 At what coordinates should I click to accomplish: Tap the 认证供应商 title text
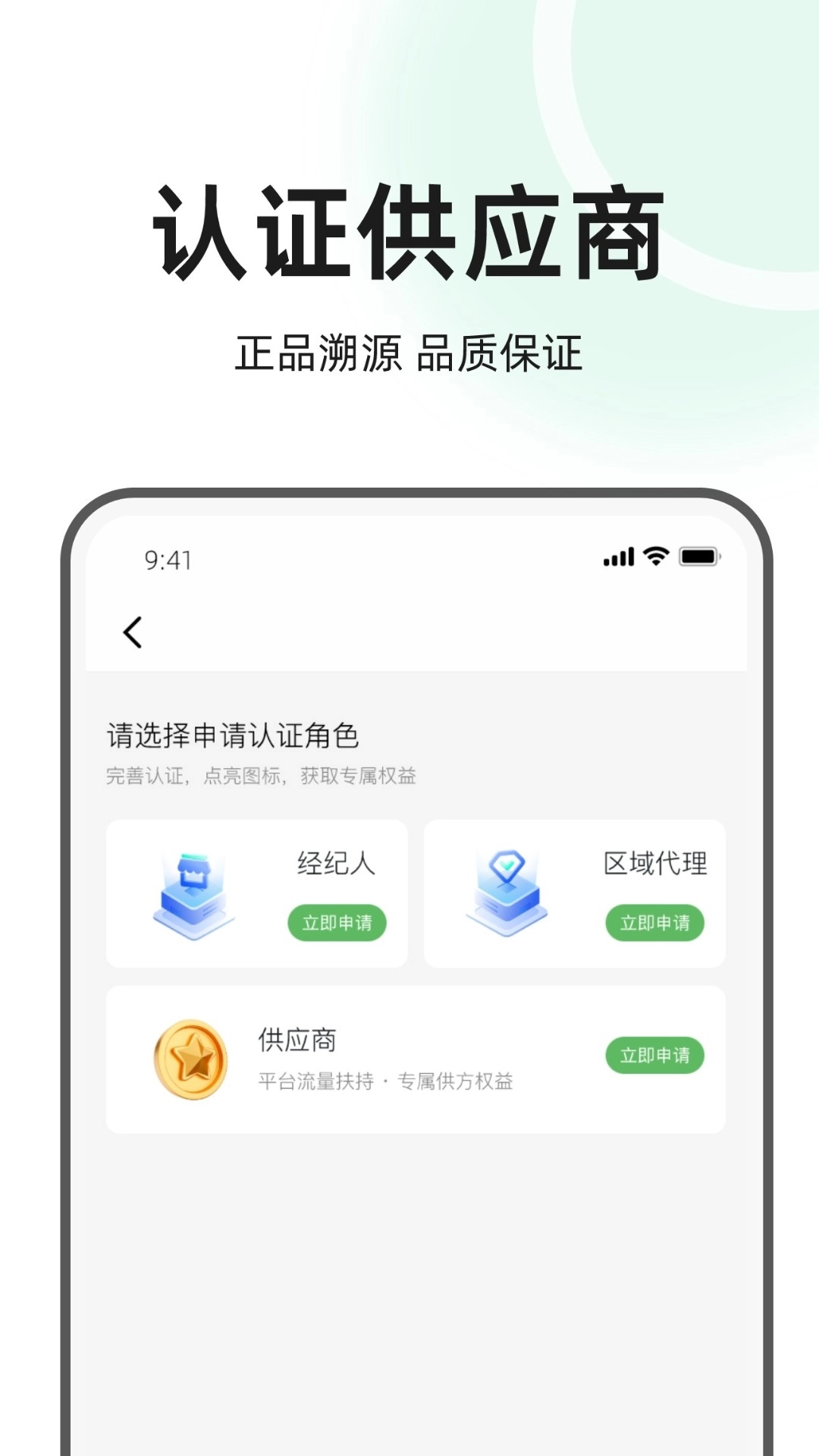click(409, 227)
